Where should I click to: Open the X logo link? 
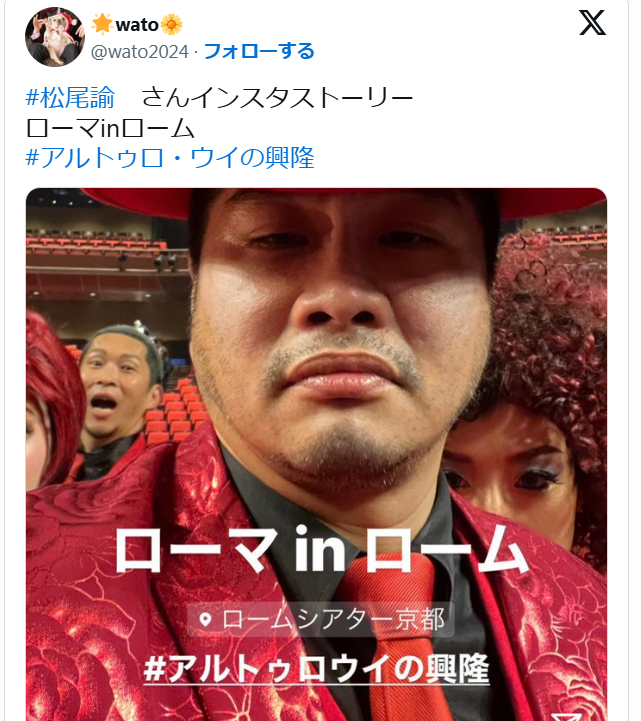pyautogui.click(x=592, y=23)
